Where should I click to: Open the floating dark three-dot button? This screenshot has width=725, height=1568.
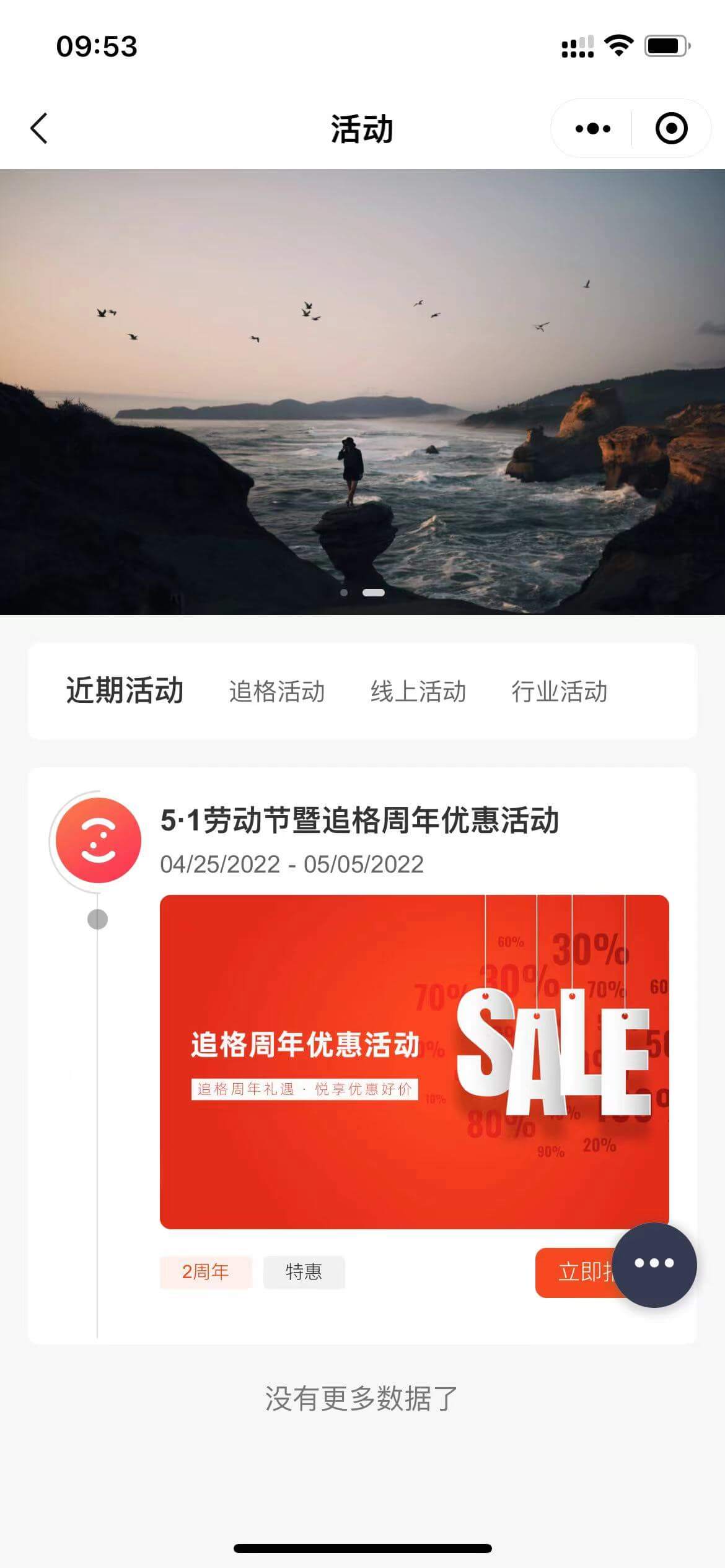[x=654, y=1263]
